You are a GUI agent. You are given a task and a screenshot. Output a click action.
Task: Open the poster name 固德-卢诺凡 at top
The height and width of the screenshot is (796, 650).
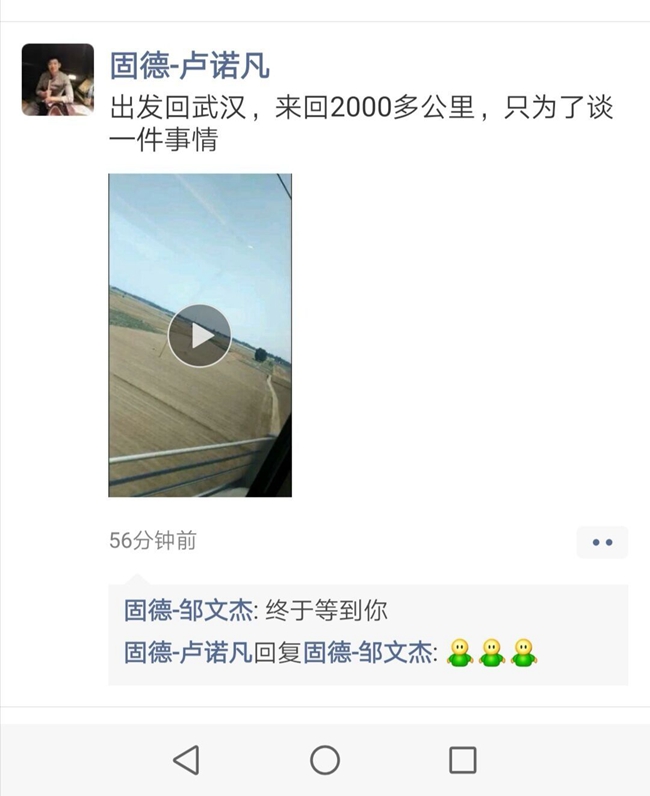click(x=190, y=66)
